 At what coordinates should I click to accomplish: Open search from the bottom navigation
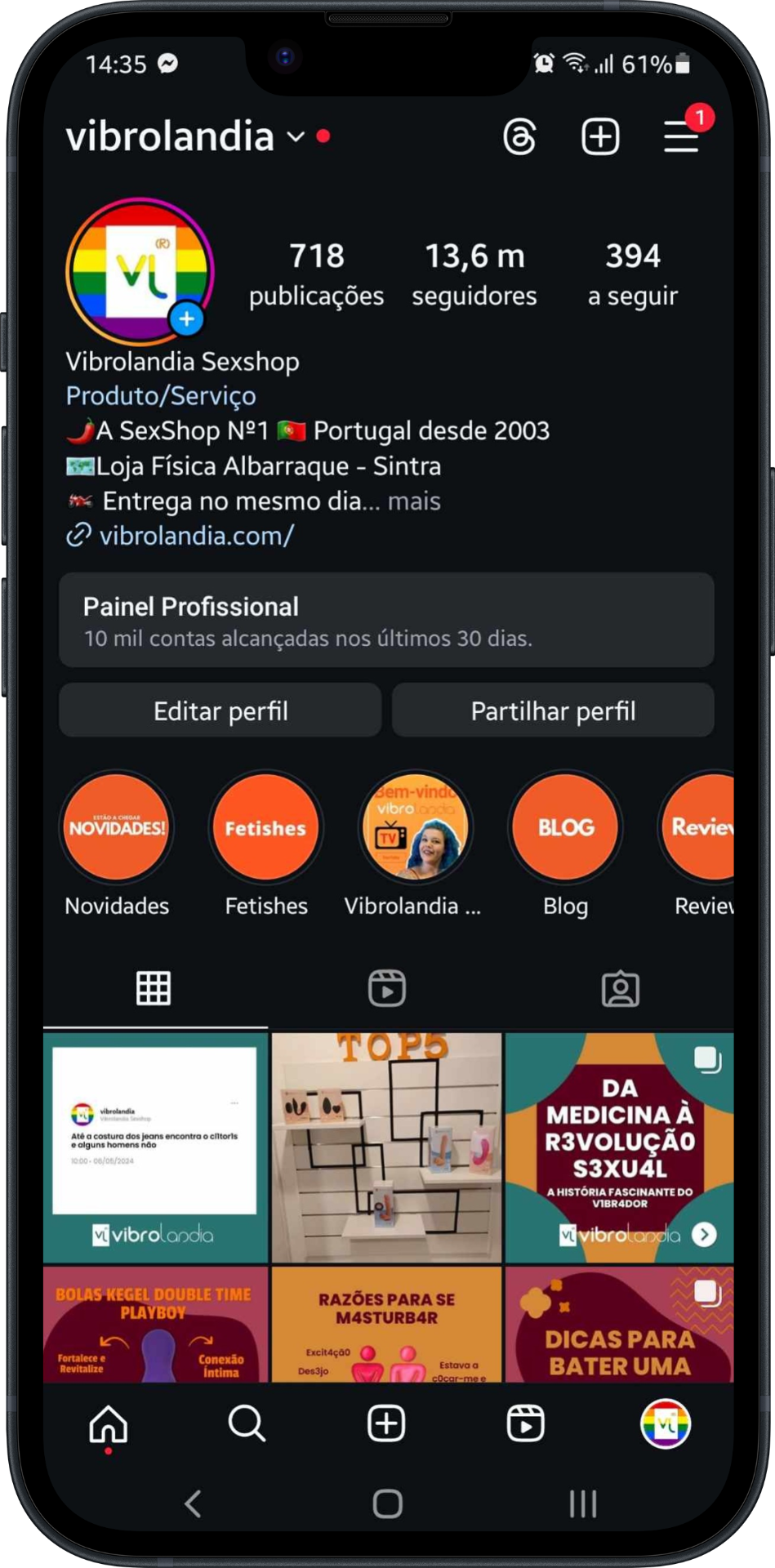pyautogui.click(x=247, y=1423)
